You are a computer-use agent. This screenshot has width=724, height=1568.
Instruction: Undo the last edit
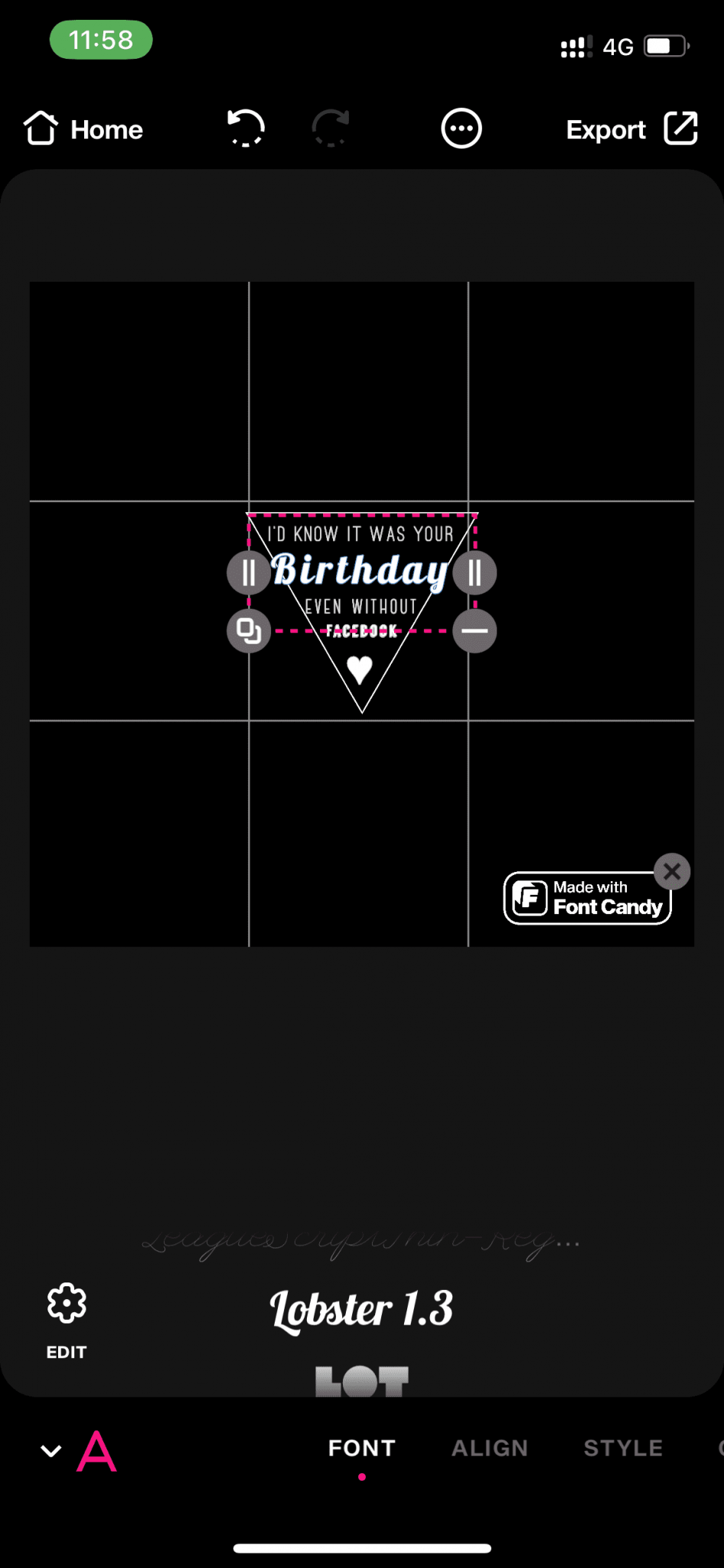(246, 128)
